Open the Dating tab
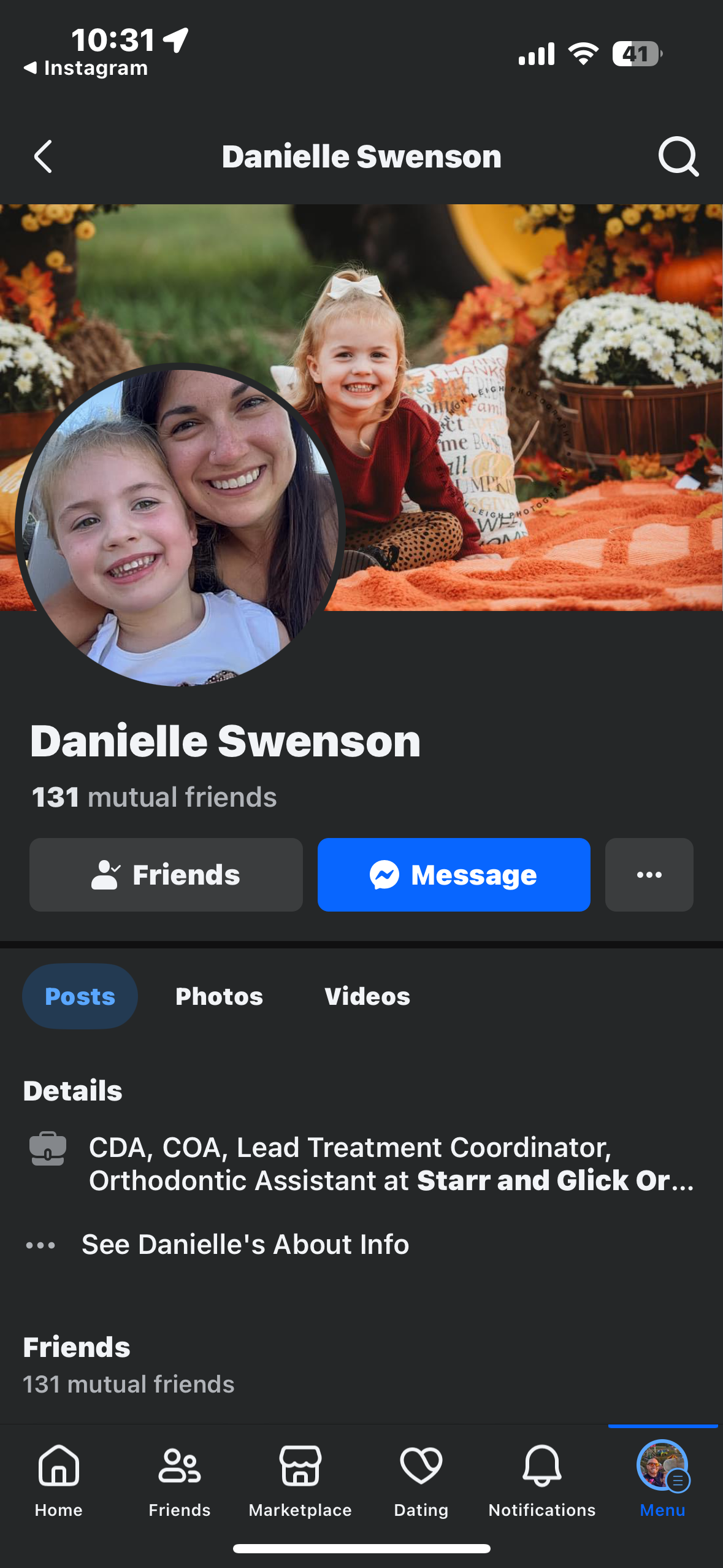723x1568 pixels. point(421,1480)
